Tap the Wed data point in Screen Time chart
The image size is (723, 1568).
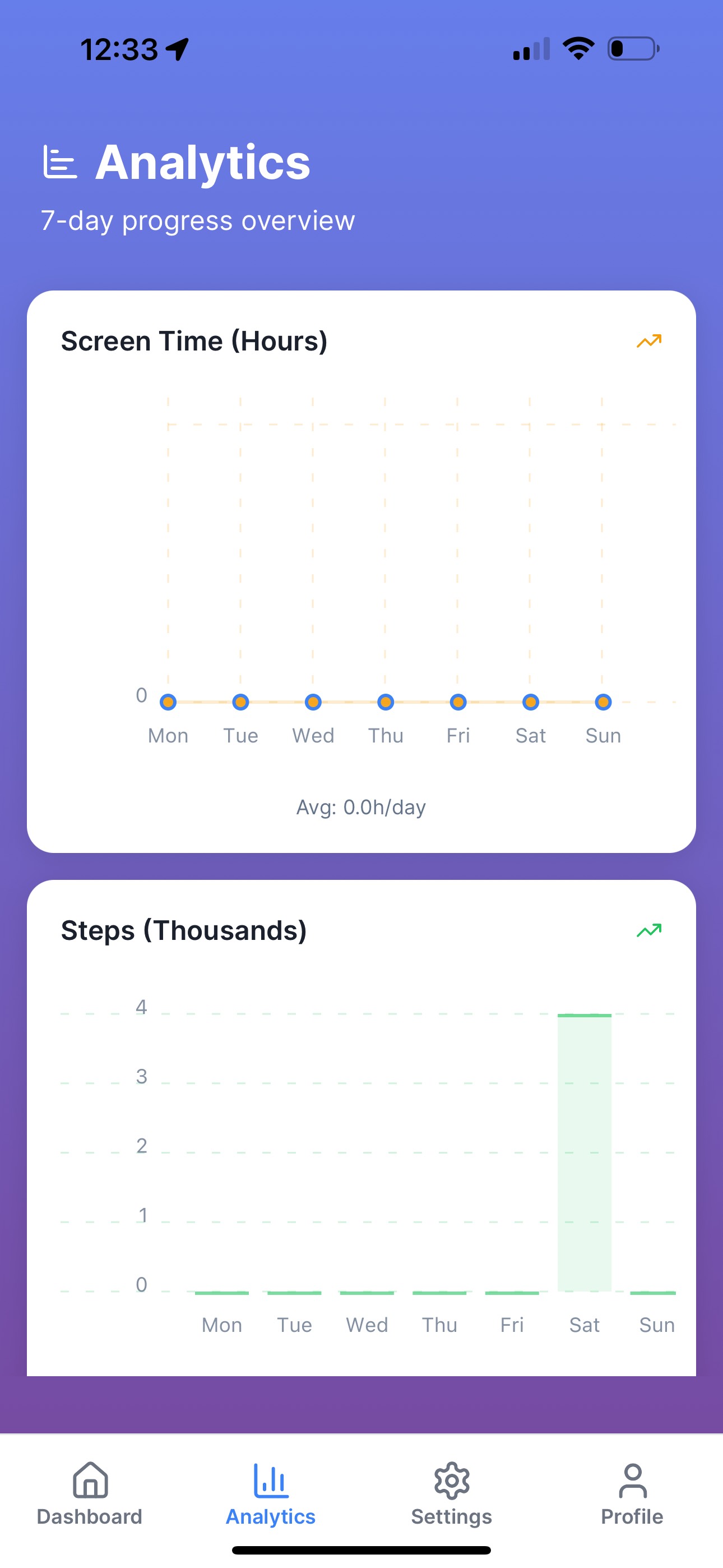click(313, 702)
